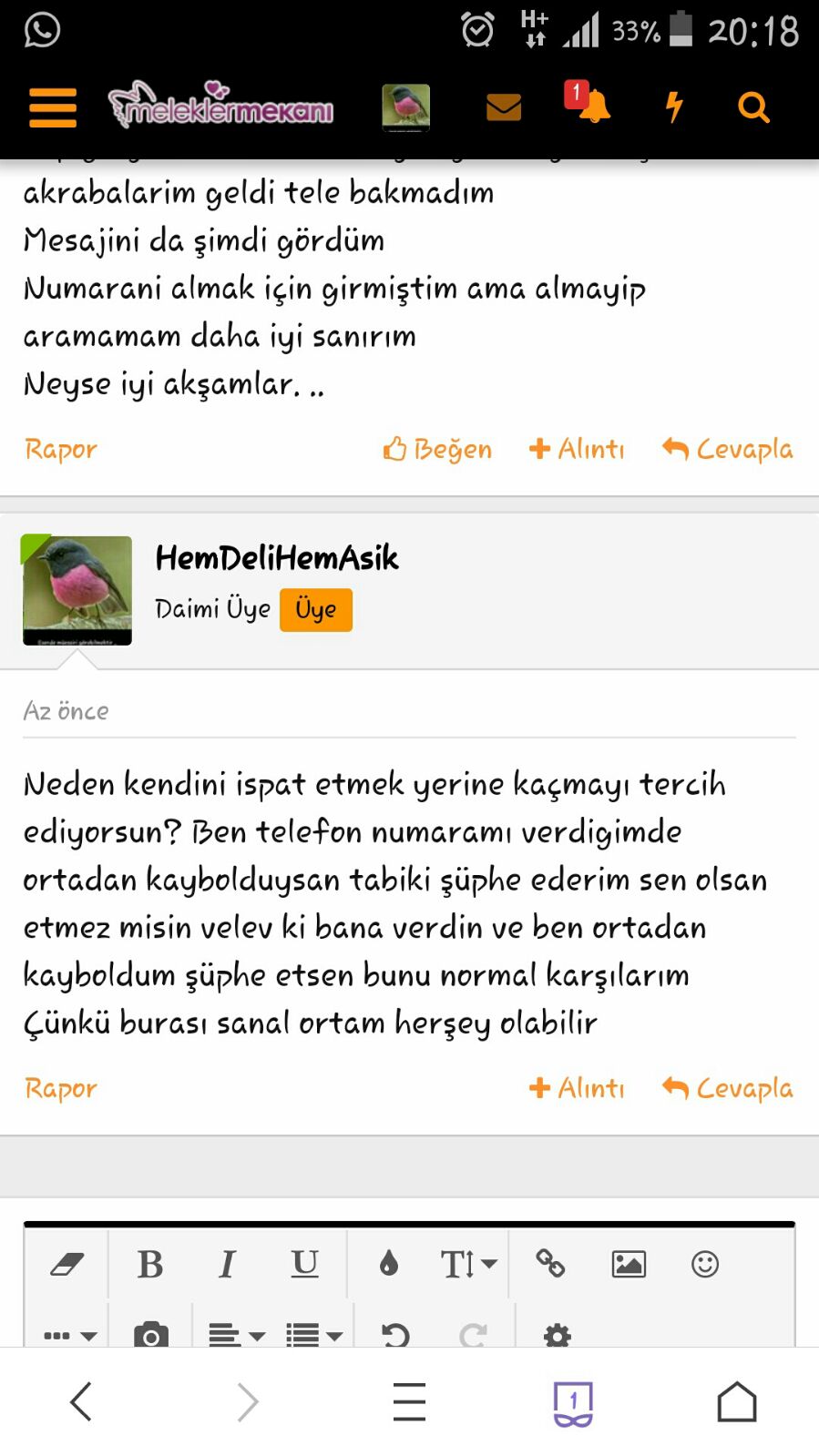Open the notifications bell
This screenshot has height=1456, width=819.
point(591,106)
